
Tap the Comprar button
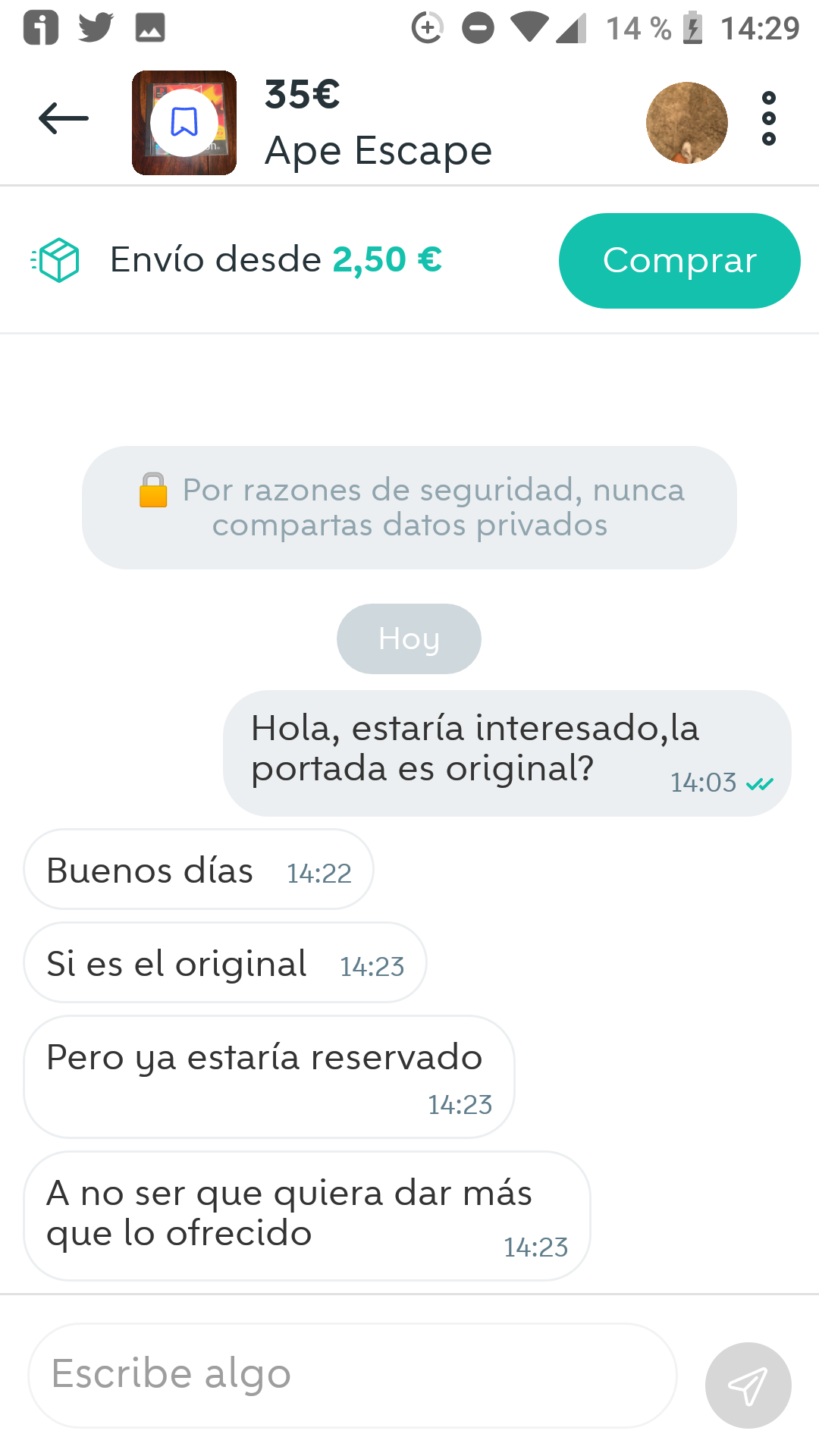[679, 261]
